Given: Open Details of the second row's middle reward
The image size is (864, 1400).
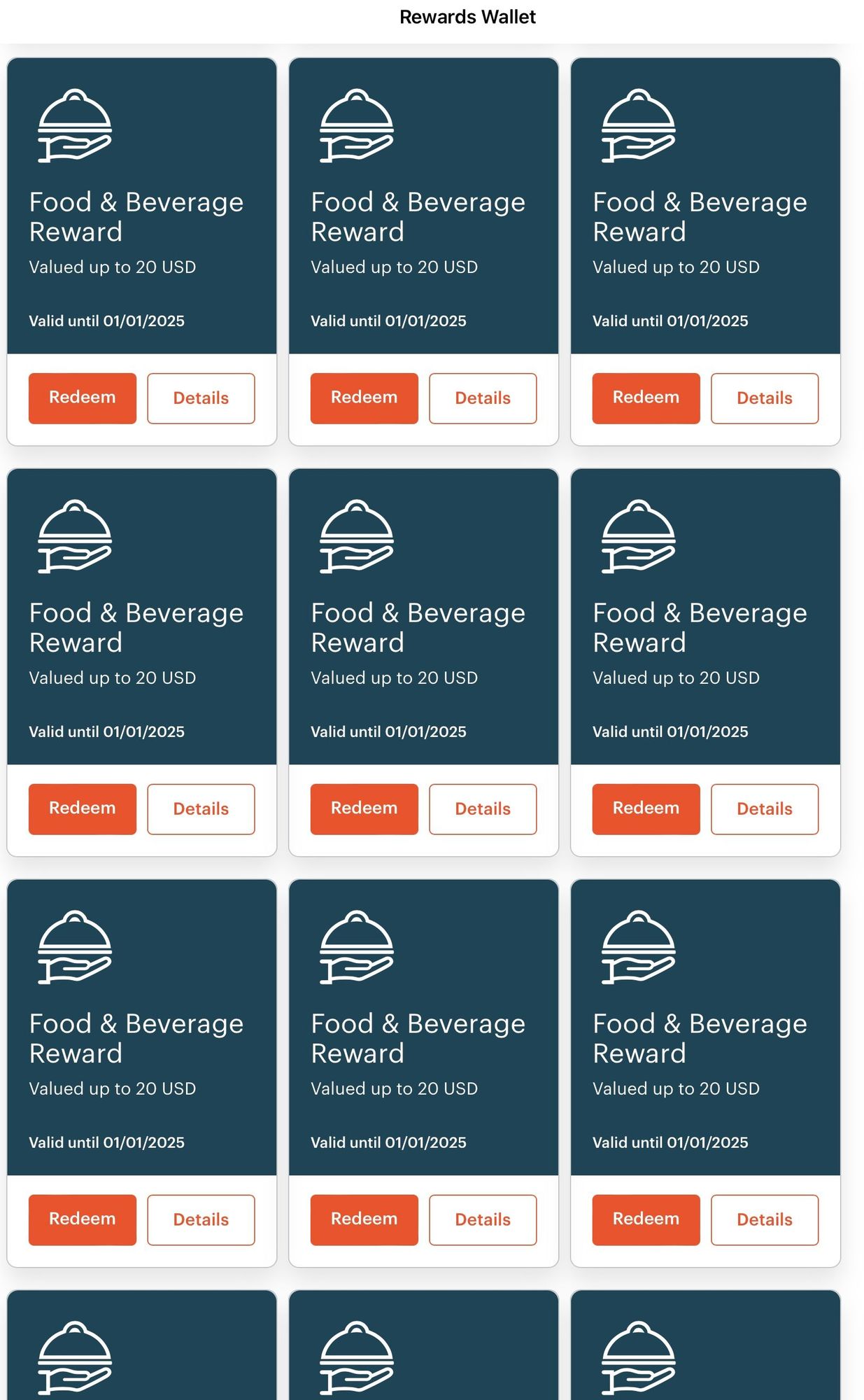Looking at the screenshot, I should click(483, 809).
